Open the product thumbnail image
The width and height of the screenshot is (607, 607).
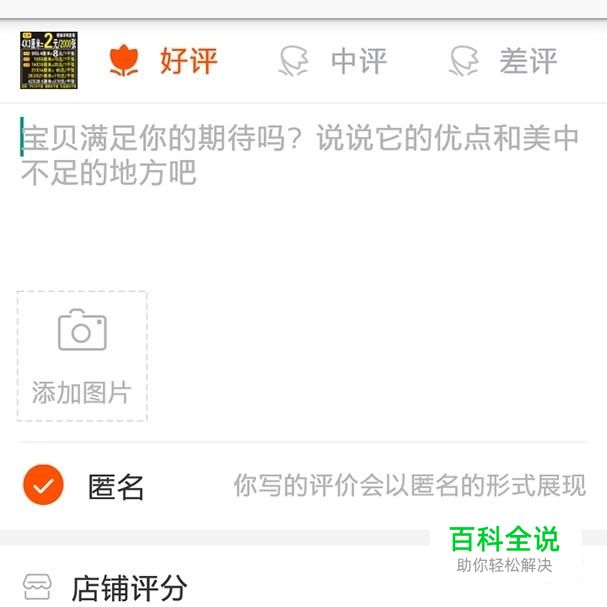tap(48, 61)
